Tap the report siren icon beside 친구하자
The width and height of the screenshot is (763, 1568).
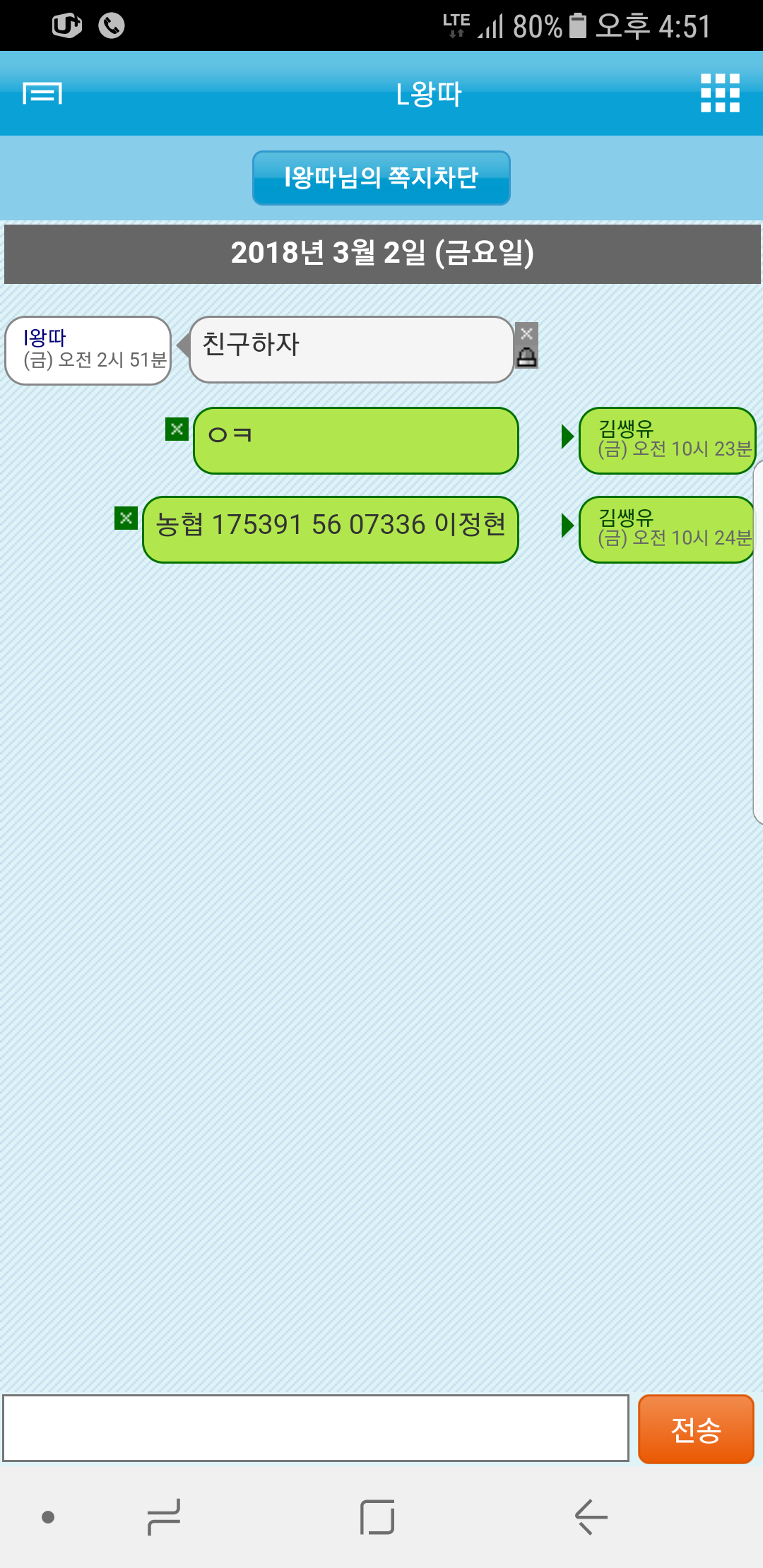tap(526, 357)
